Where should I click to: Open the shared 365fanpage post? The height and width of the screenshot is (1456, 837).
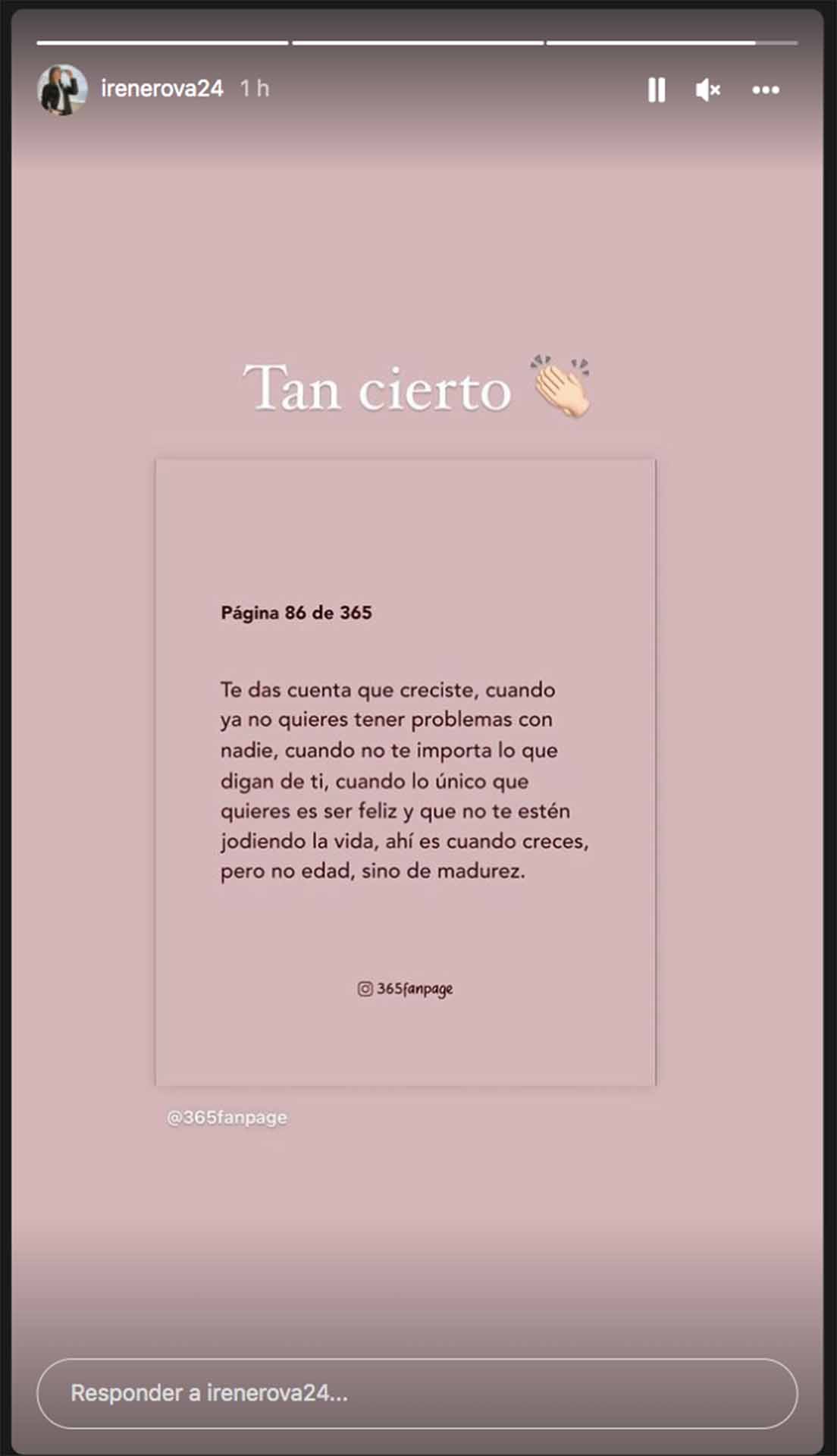tap(406, 772)
